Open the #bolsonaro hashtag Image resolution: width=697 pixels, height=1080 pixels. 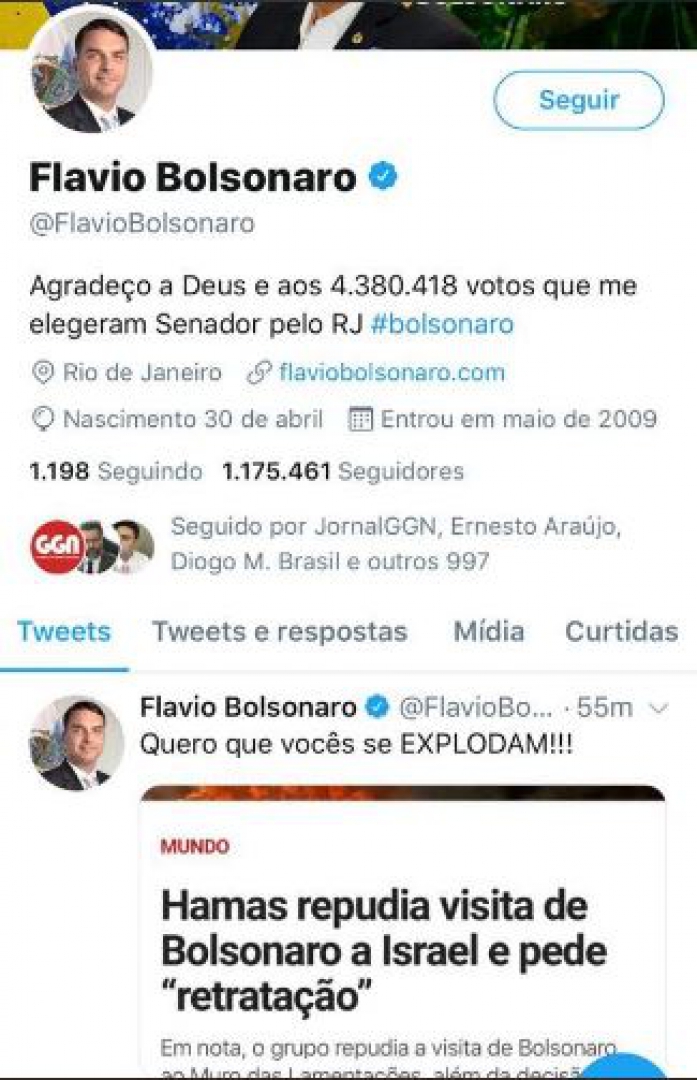[x=441, y=324]
